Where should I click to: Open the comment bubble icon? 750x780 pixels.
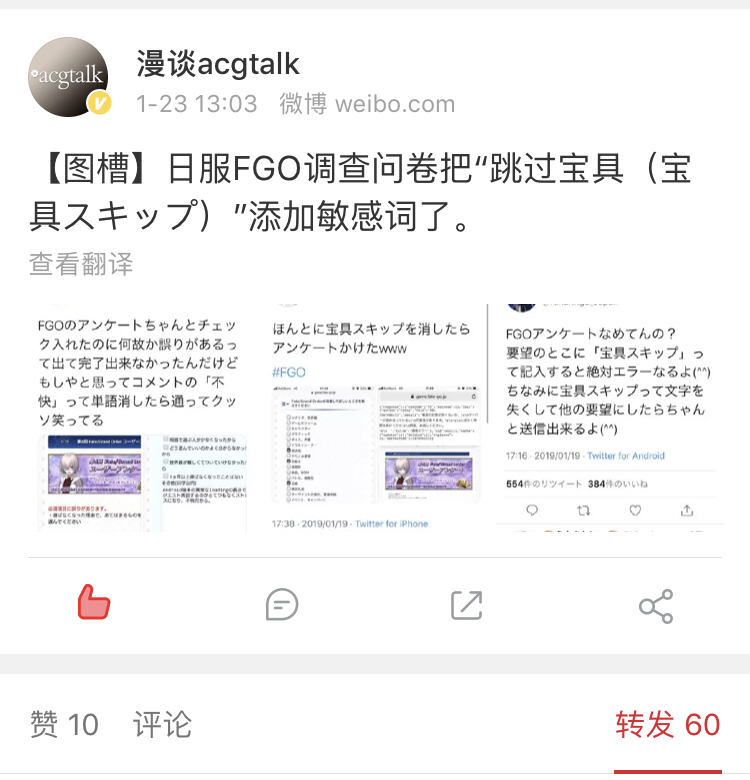(281, 604)
